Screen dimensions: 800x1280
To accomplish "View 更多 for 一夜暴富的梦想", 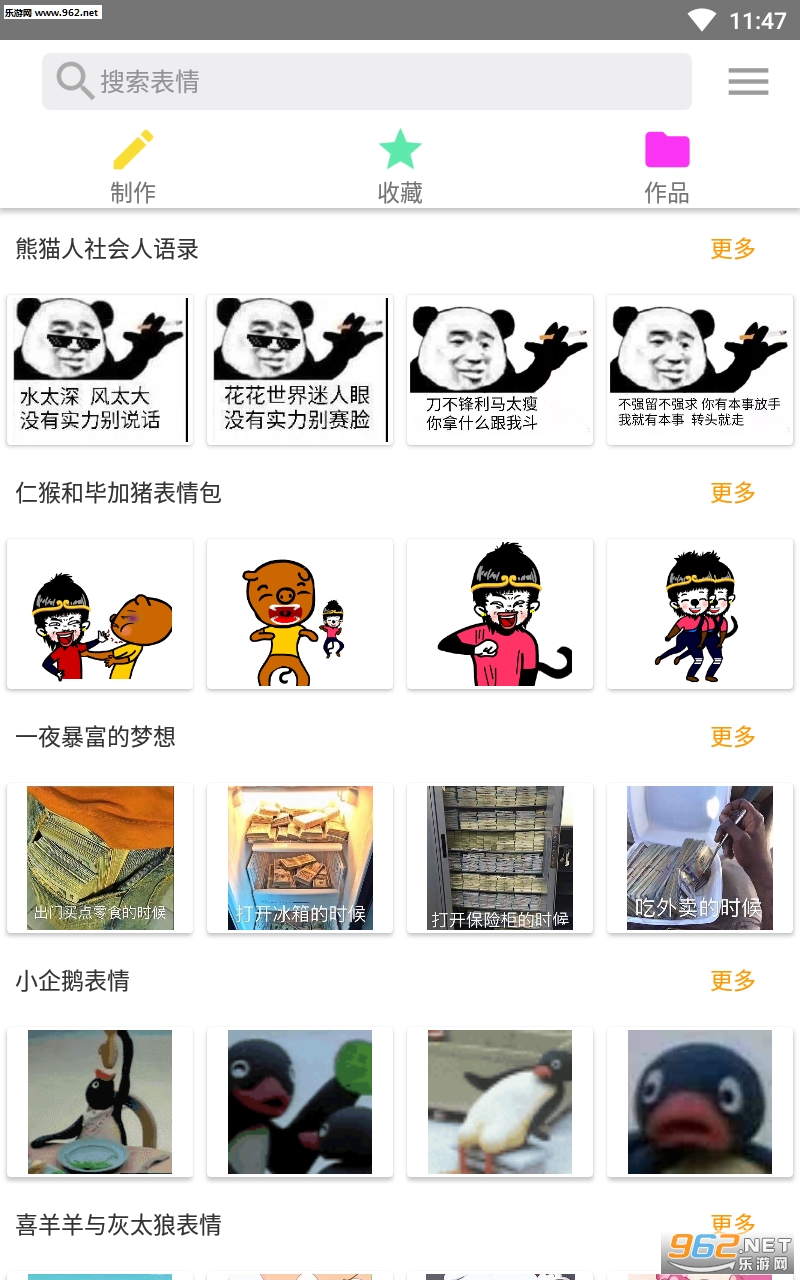I will tap(733, 737).
